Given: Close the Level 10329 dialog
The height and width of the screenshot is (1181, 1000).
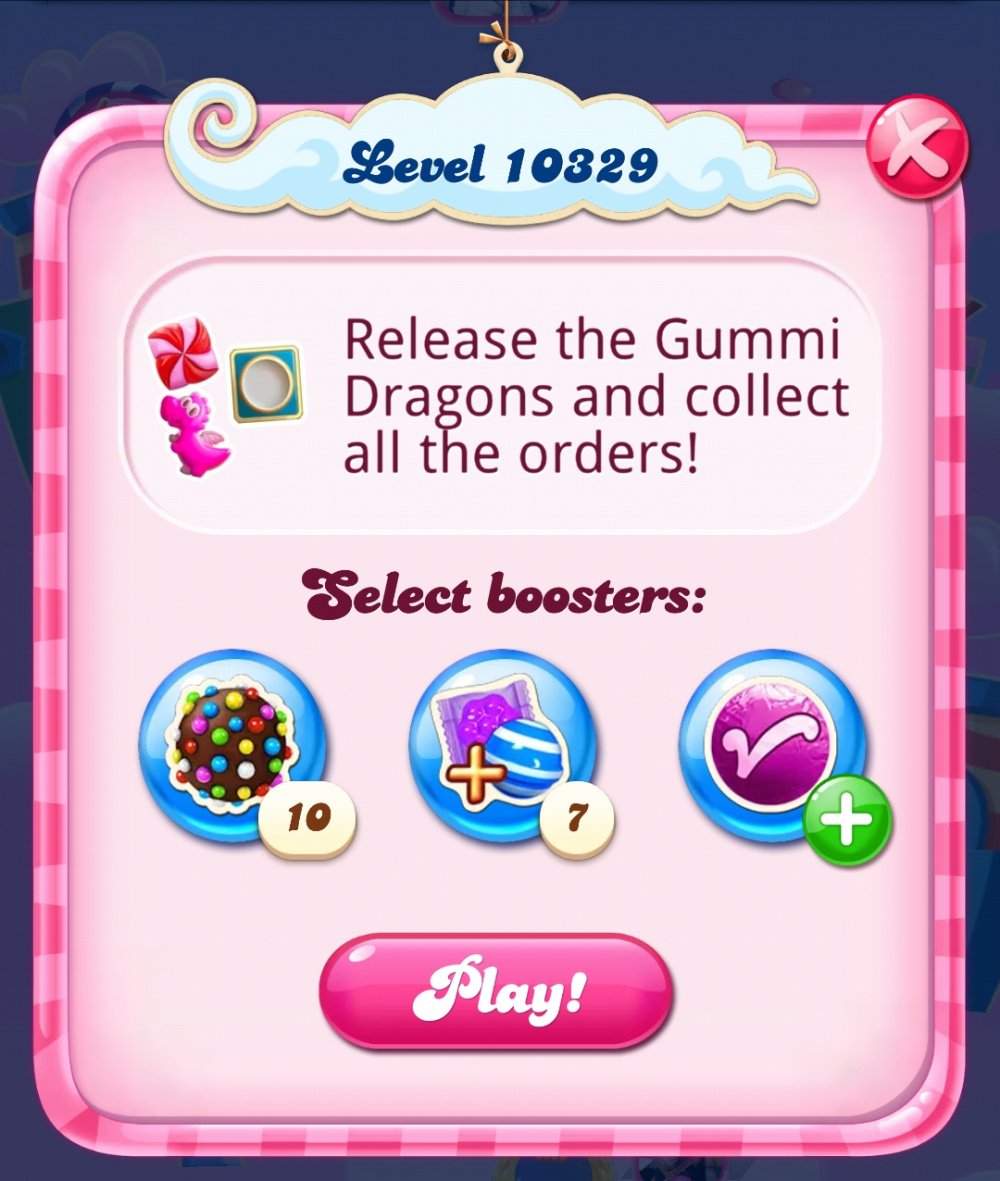Looking at the screenshot, I should click(x=917, y=148).
